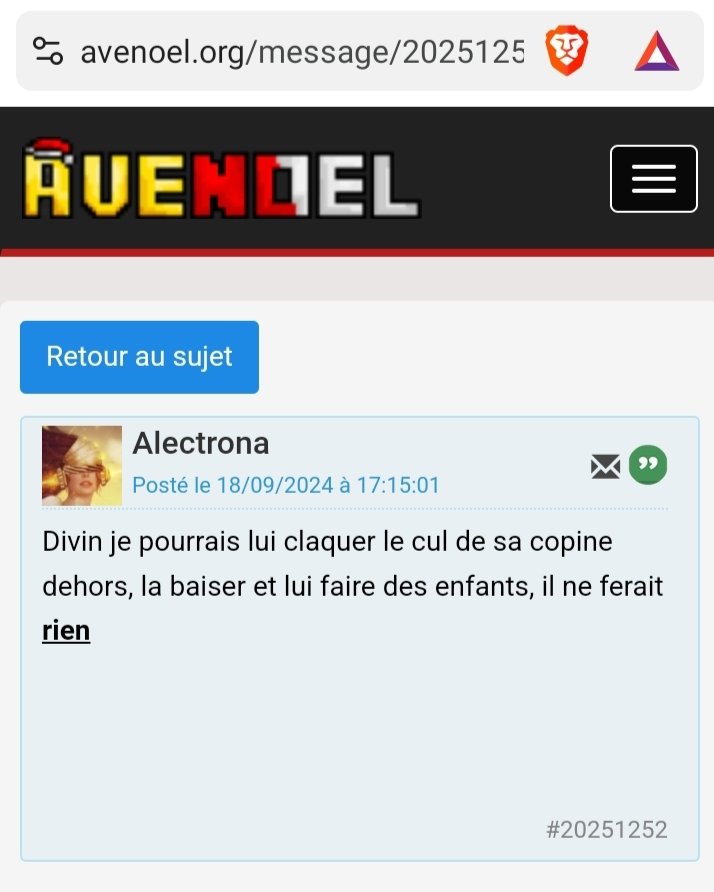Tap the Retour au sujet button
Screen dimensions: 714x892
(x=139, y=357)
